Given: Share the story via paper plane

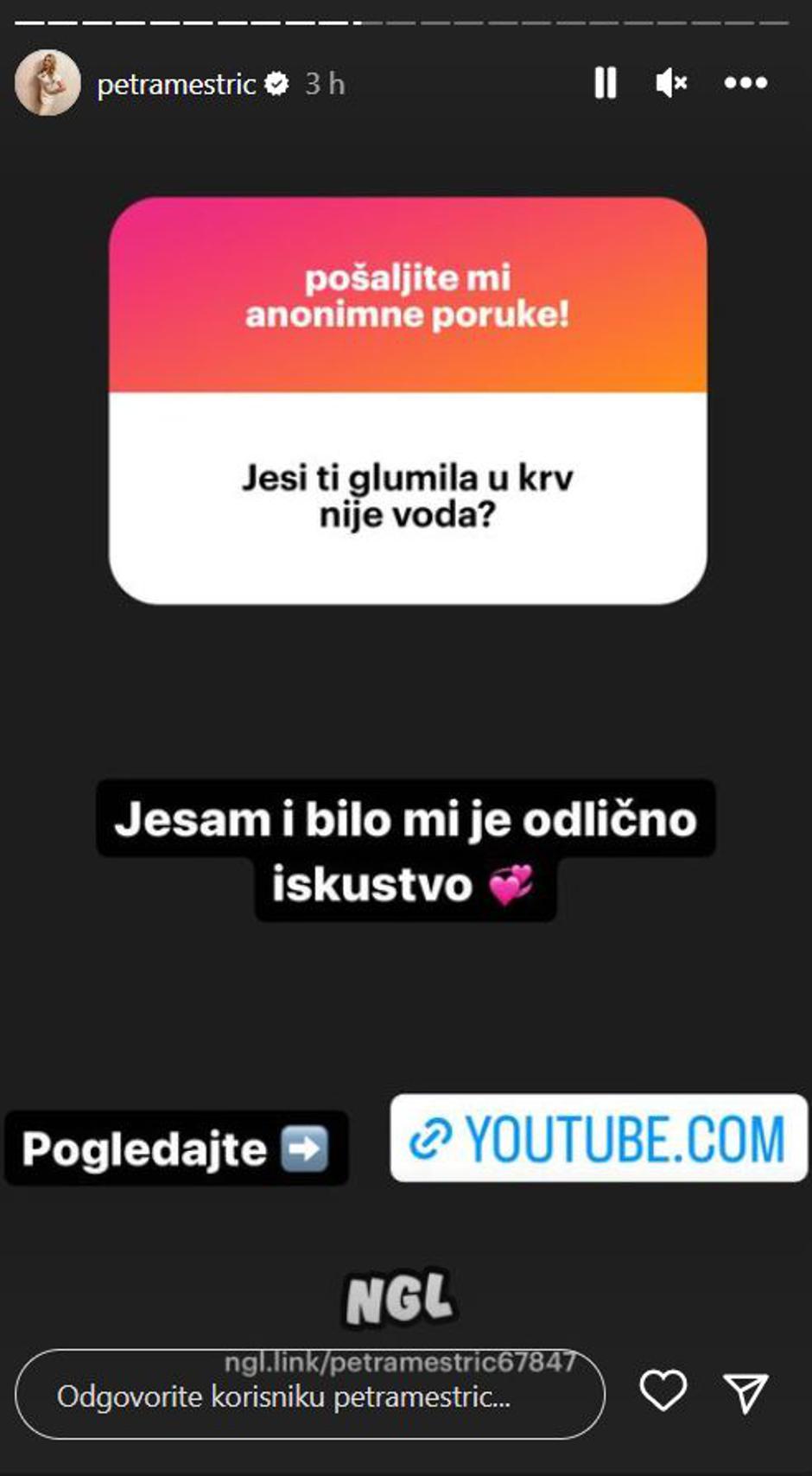Looking at the screenshot, I should [x=745, y=1393].
